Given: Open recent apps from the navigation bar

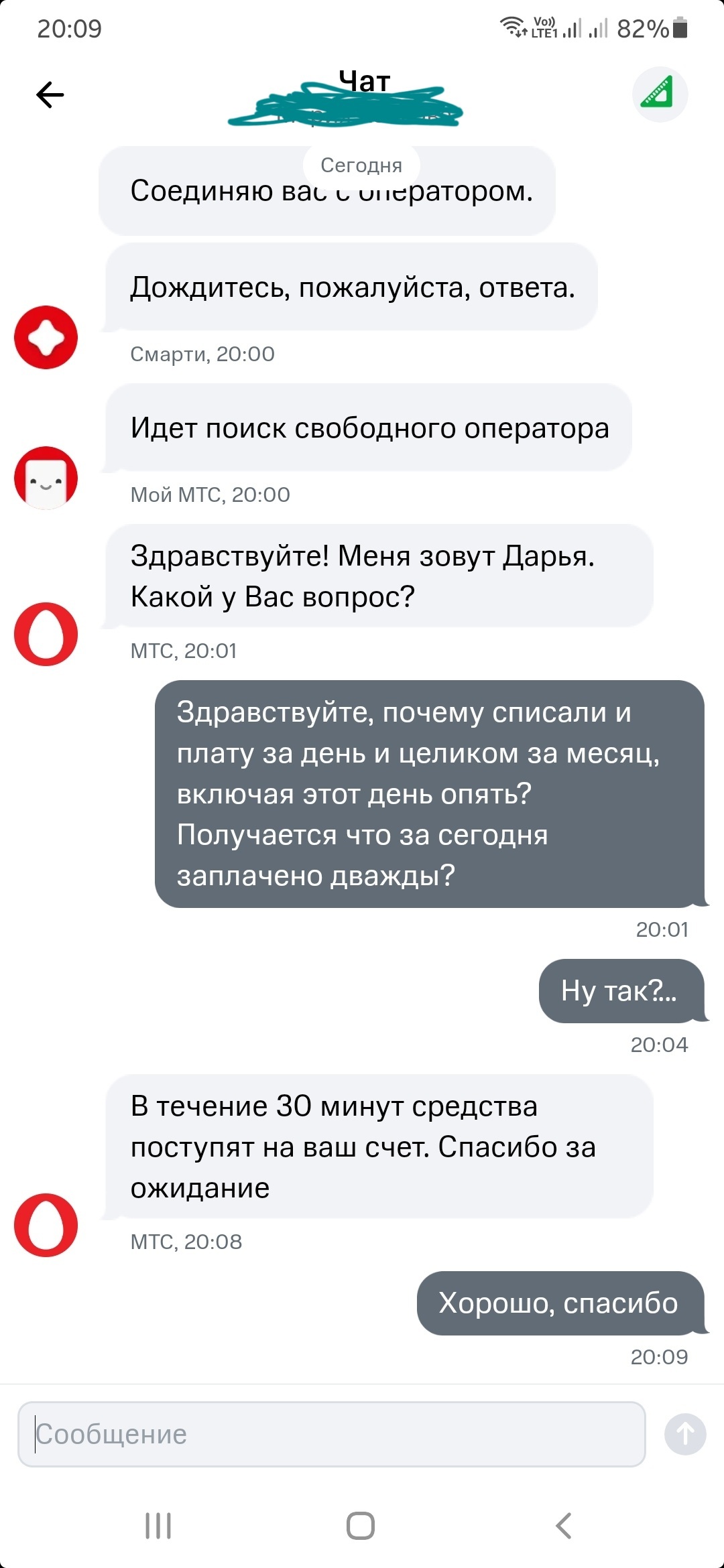Looking at the screenshot, I should [x=158, y=1526].
